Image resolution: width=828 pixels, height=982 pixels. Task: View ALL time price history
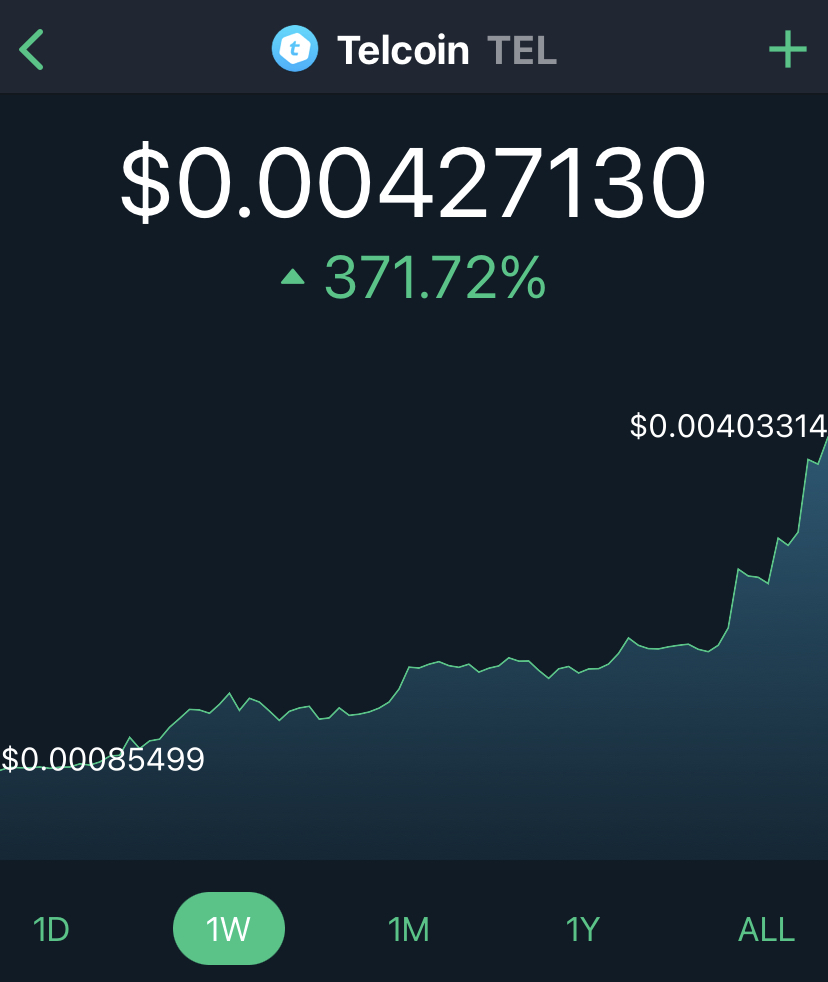pyautogui.click(x=766, y=929)
